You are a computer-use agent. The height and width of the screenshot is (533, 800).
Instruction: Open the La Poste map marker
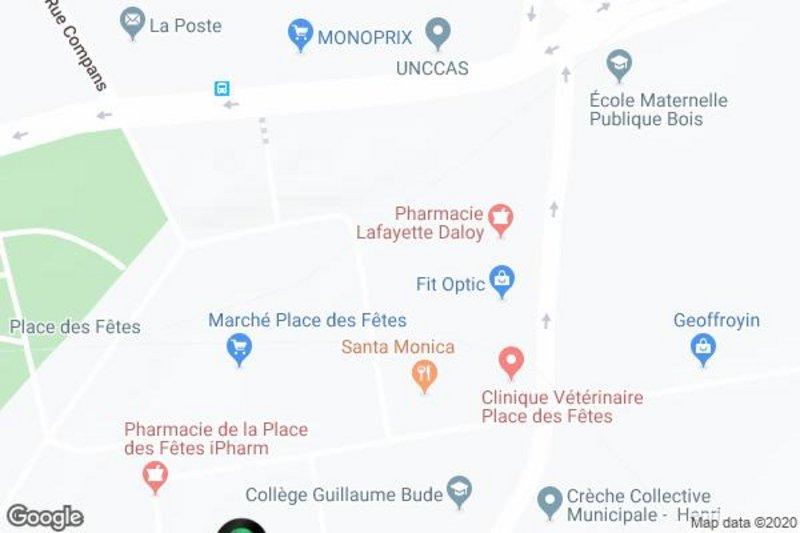tap(132, 22)
